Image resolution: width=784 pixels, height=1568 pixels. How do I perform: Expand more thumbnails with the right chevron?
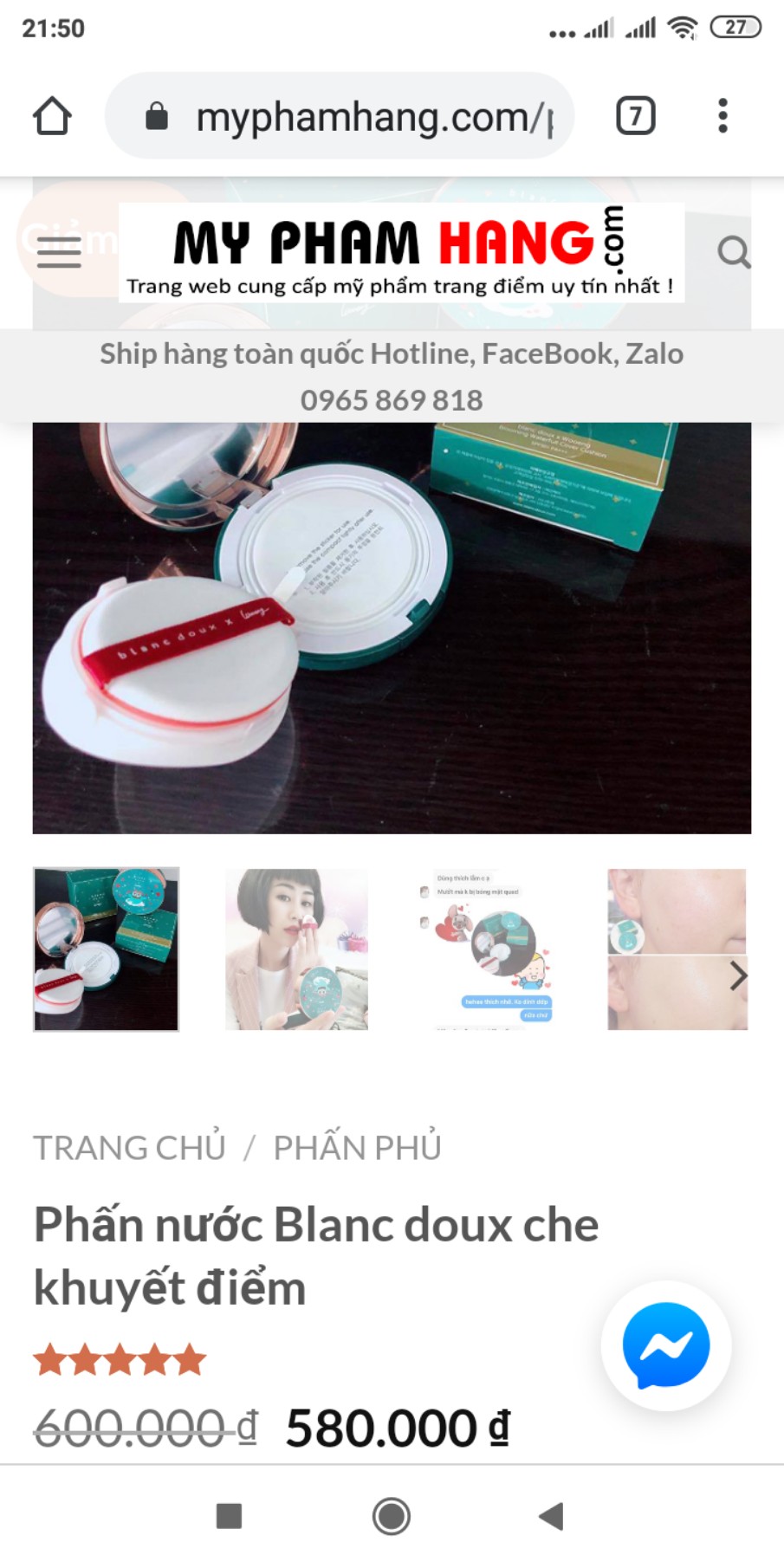738,975
